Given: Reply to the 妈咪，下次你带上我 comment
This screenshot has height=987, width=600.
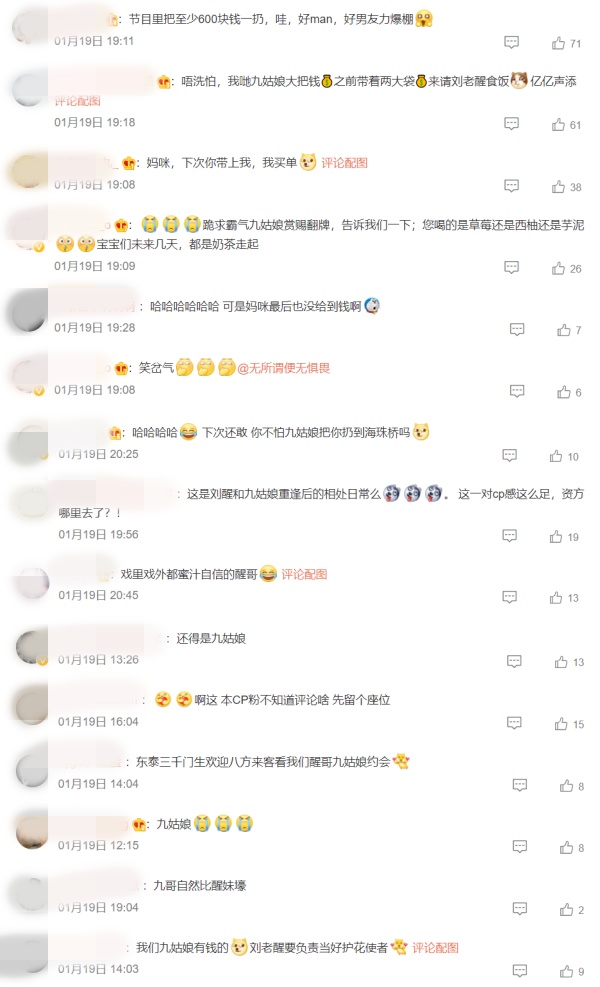Looking at the screenshot, I should (x=511, y=187).
